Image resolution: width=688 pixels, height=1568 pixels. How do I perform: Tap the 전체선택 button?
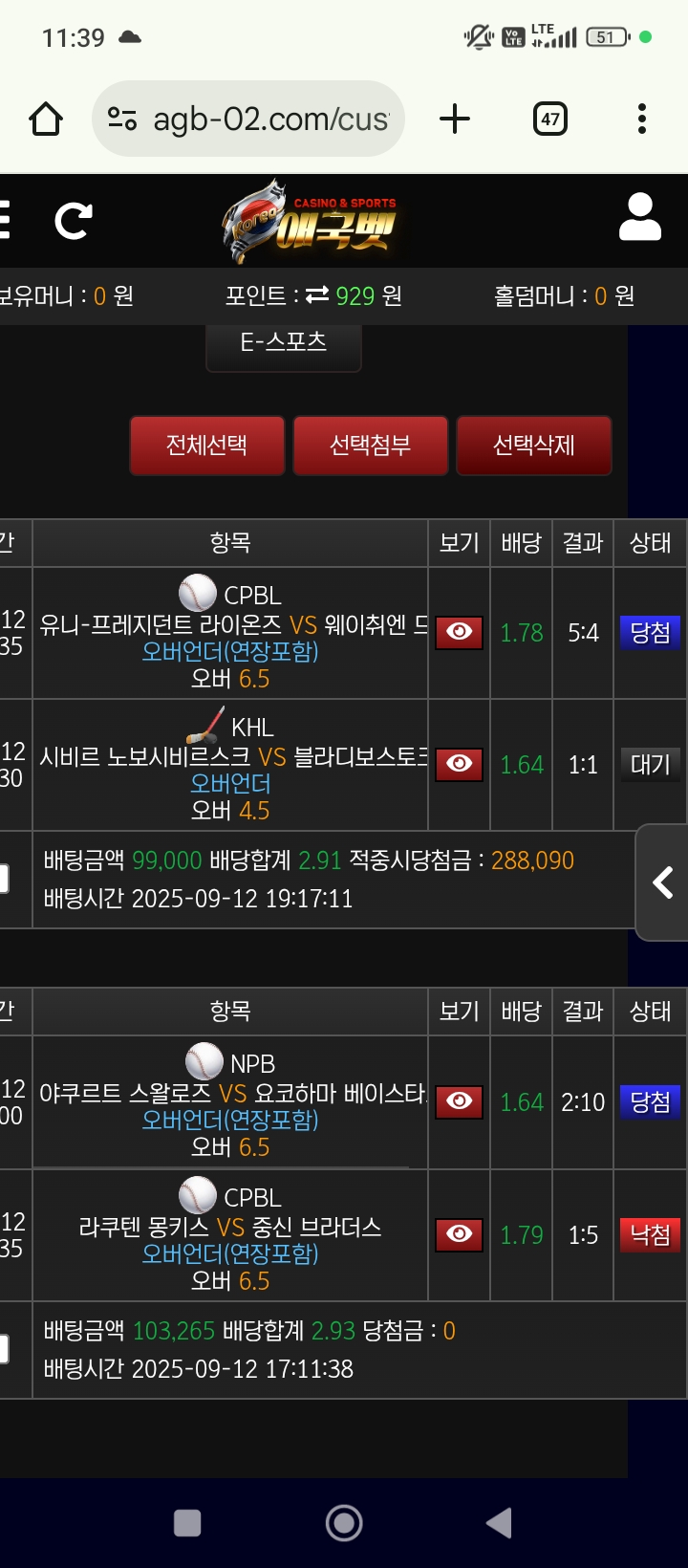207,446
